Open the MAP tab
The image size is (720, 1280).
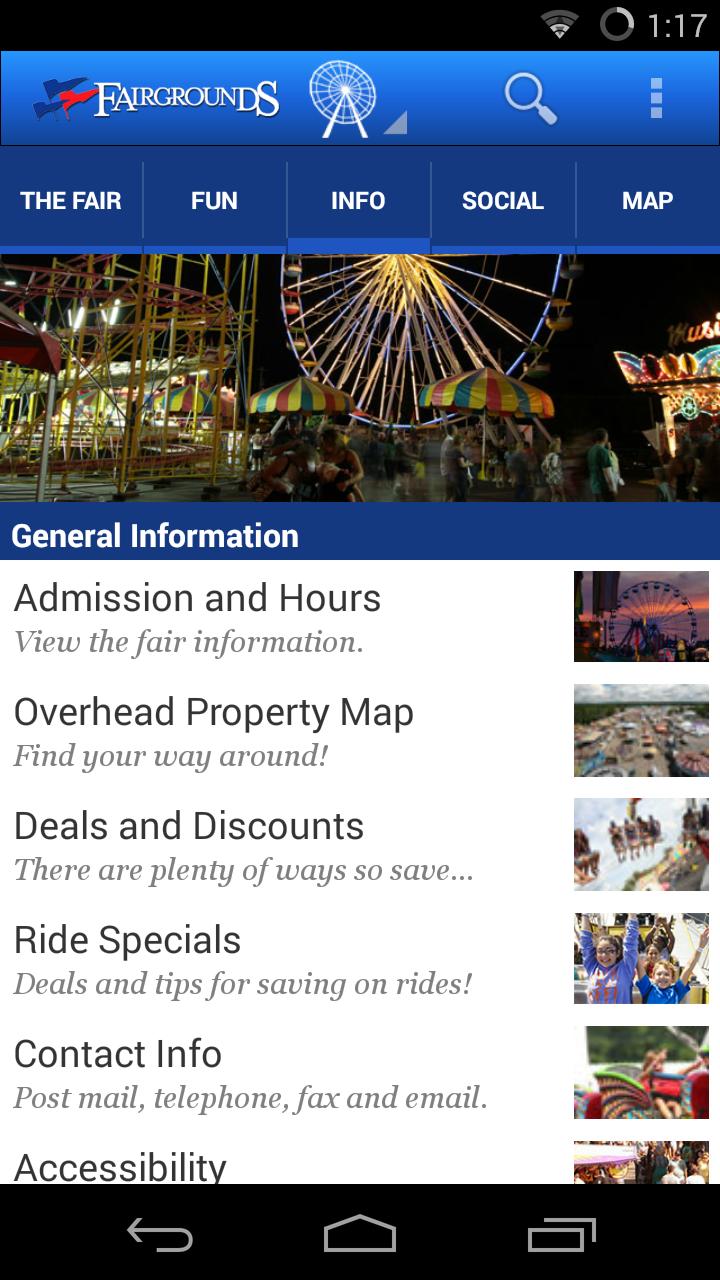tap(647, 201)
